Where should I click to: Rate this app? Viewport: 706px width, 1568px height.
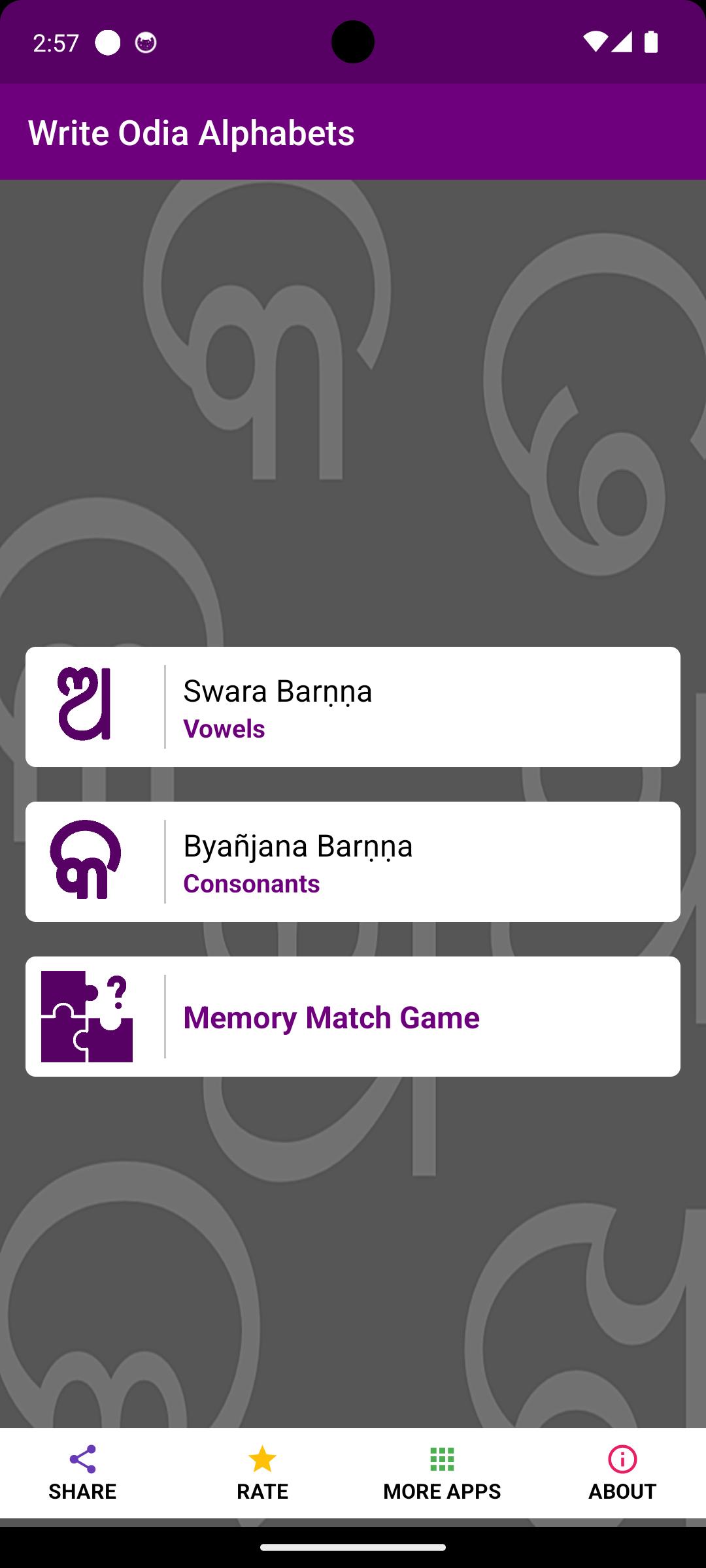262,1473
